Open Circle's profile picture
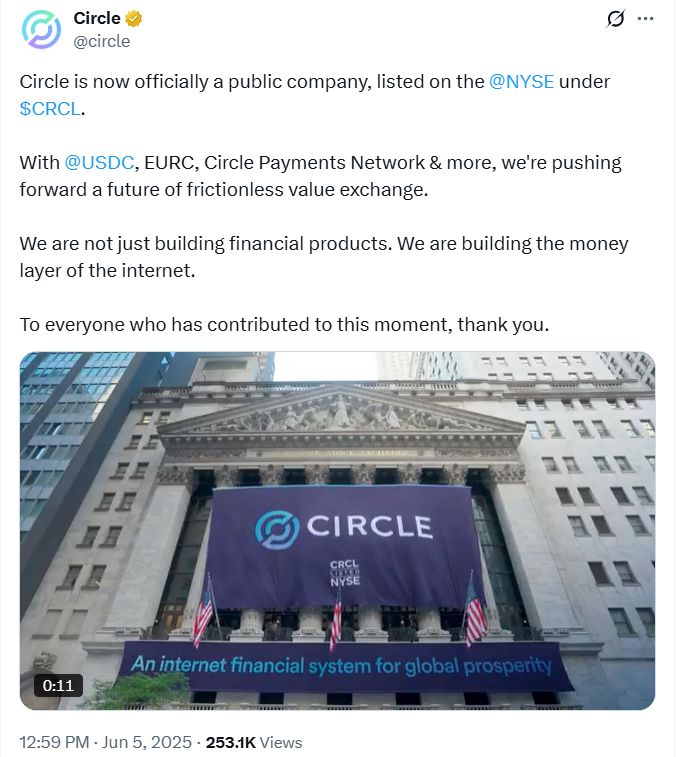Screen dimensions: 676x757 click(x=42, y=29)
